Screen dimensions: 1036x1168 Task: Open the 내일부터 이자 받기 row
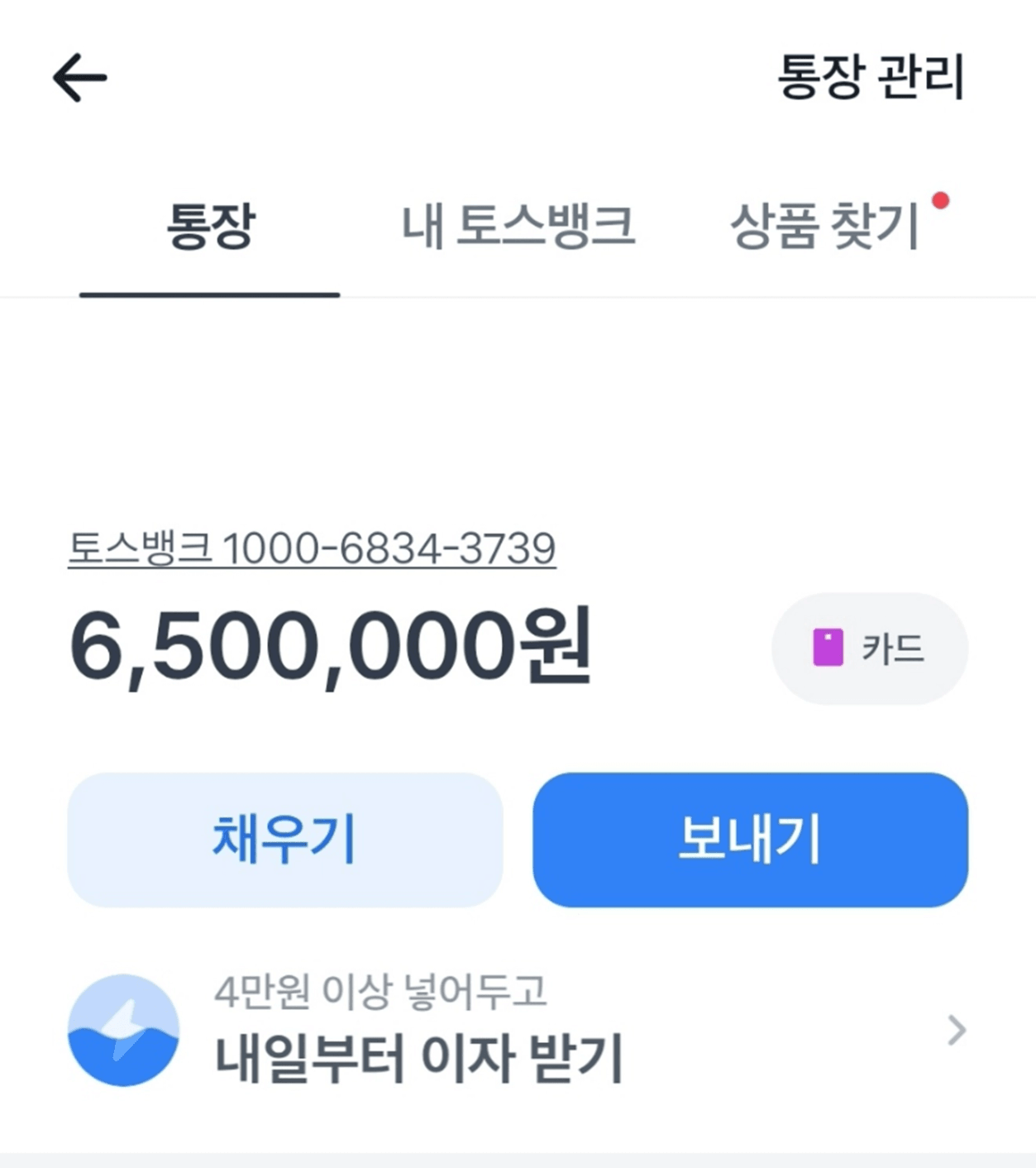coord(518,1031)
